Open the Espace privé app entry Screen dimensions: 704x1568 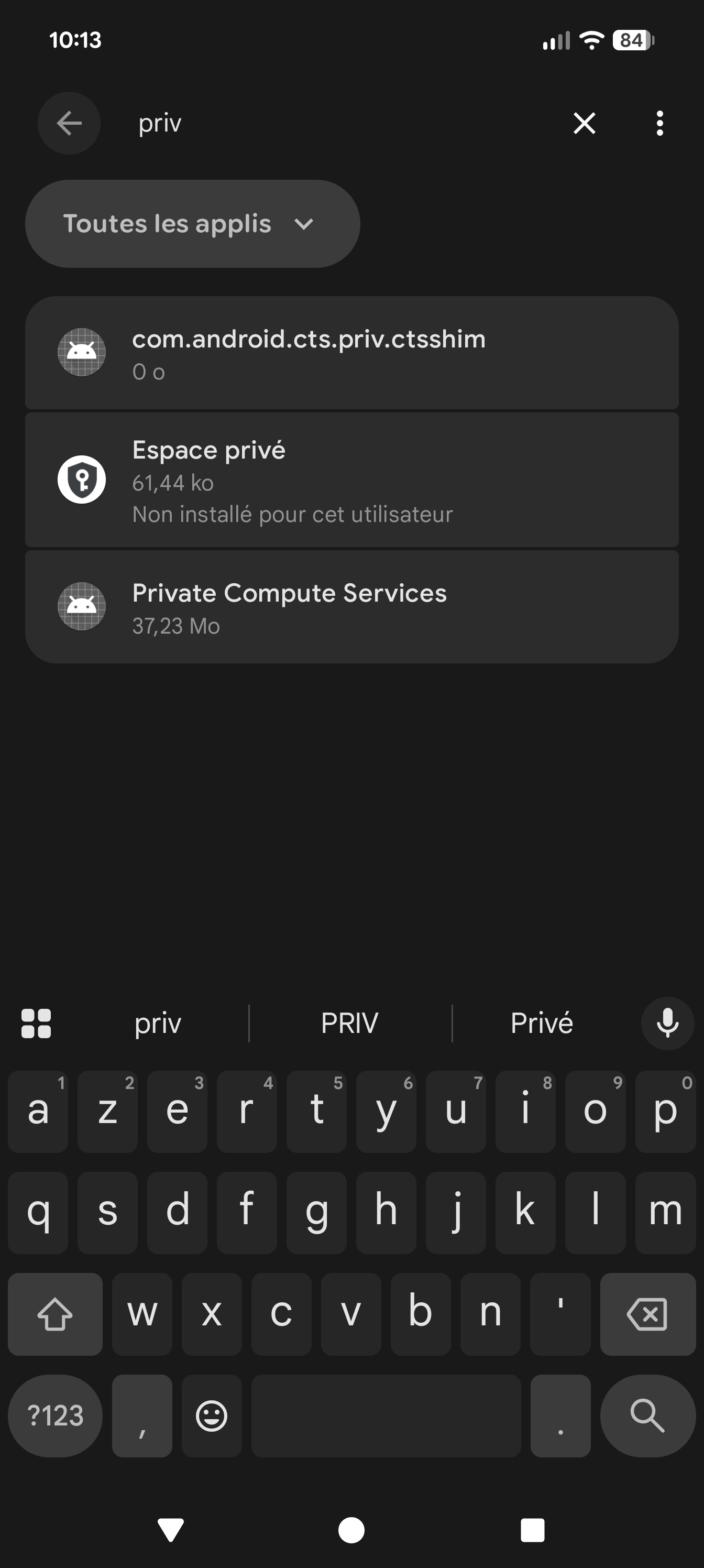(x=351, y=480)
